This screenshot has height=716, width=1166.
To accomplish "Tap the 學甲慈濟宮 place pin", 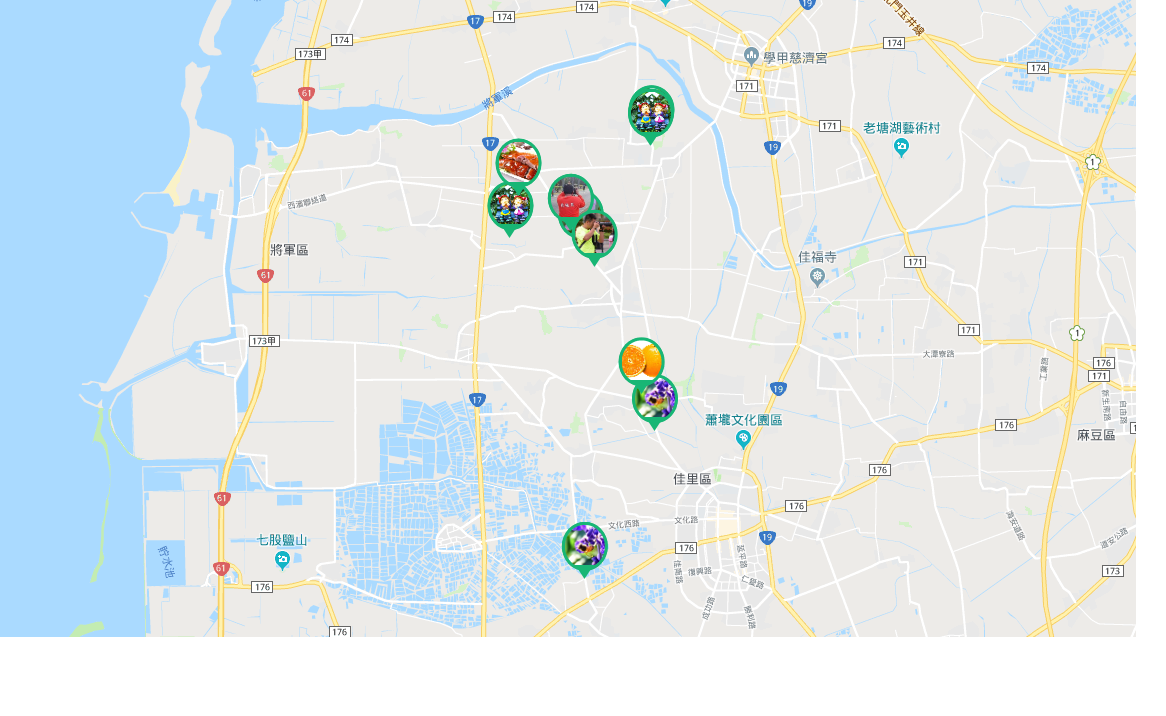I will 751,56.
